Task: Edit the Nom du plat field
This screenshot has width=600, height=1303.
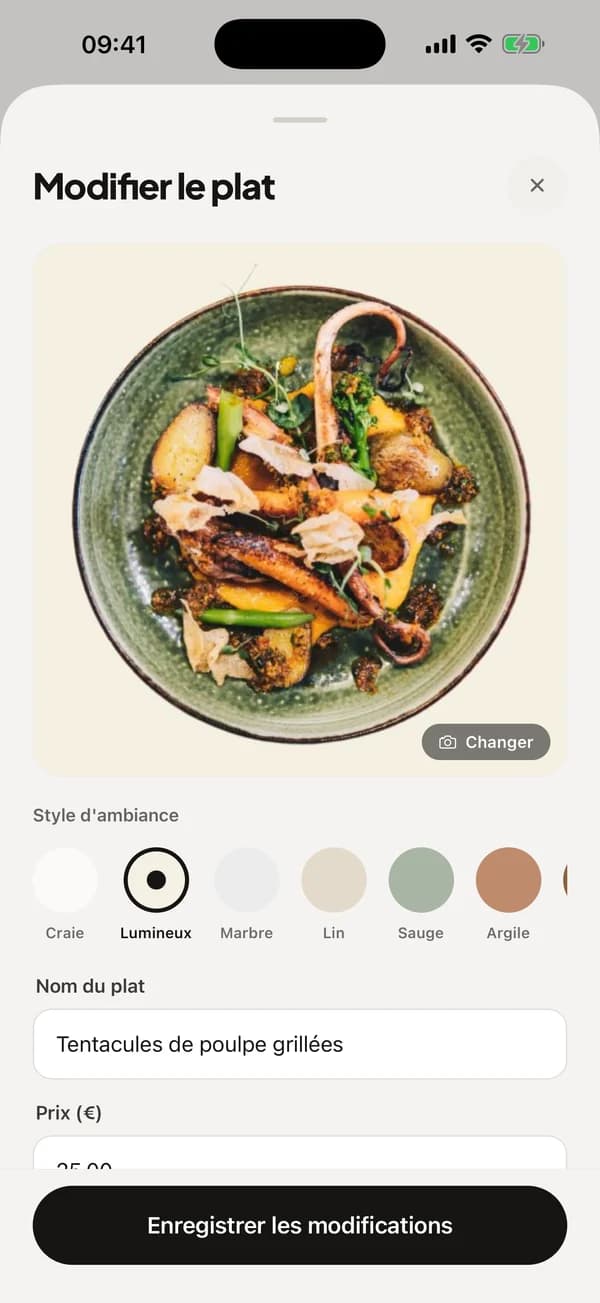Action: [300, 1044]
